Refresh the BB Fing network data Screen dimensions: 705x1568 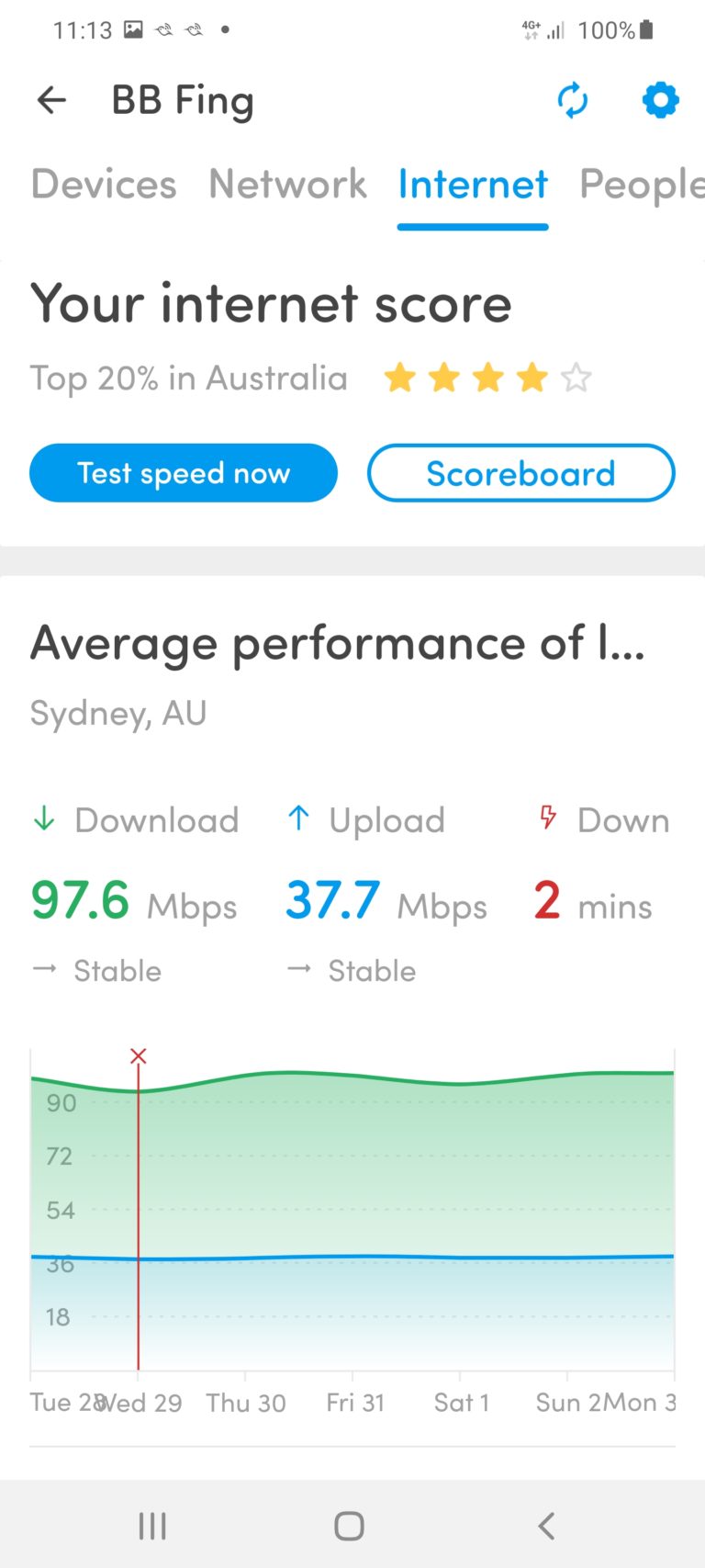click(x=573, y=100)
